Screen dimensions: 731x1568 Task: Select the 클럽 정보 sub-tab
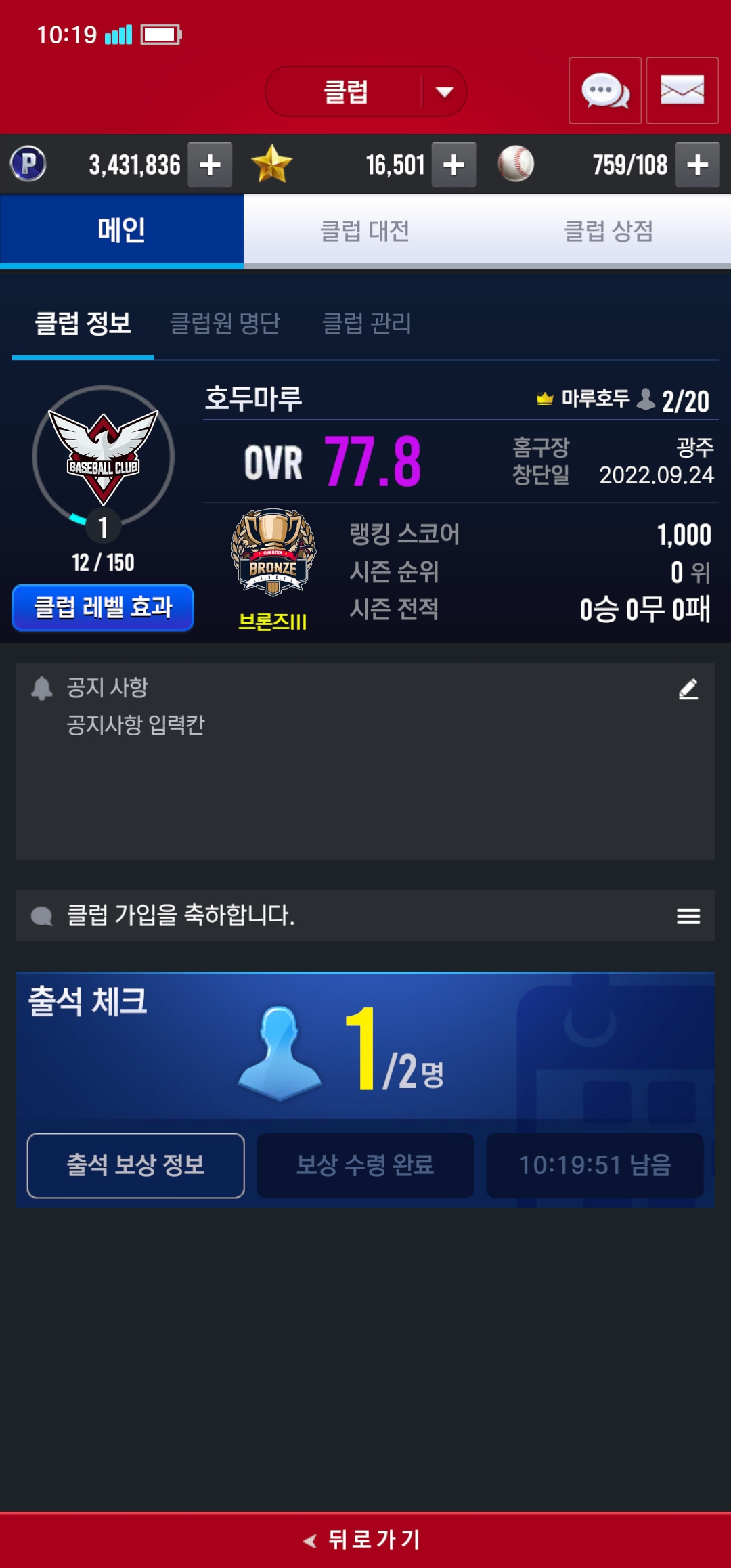(x=83, y=324)
